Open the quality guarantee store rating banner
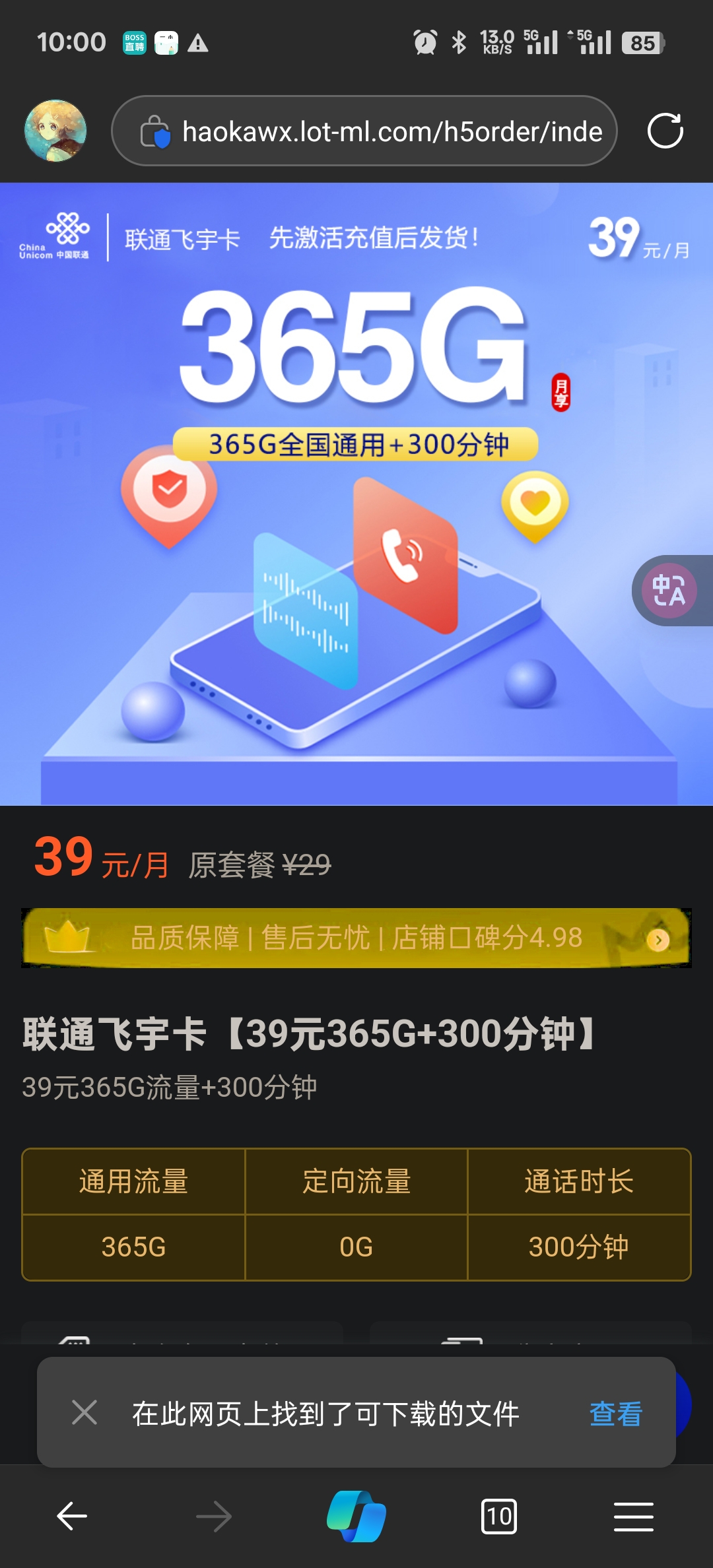 [356, 938]
